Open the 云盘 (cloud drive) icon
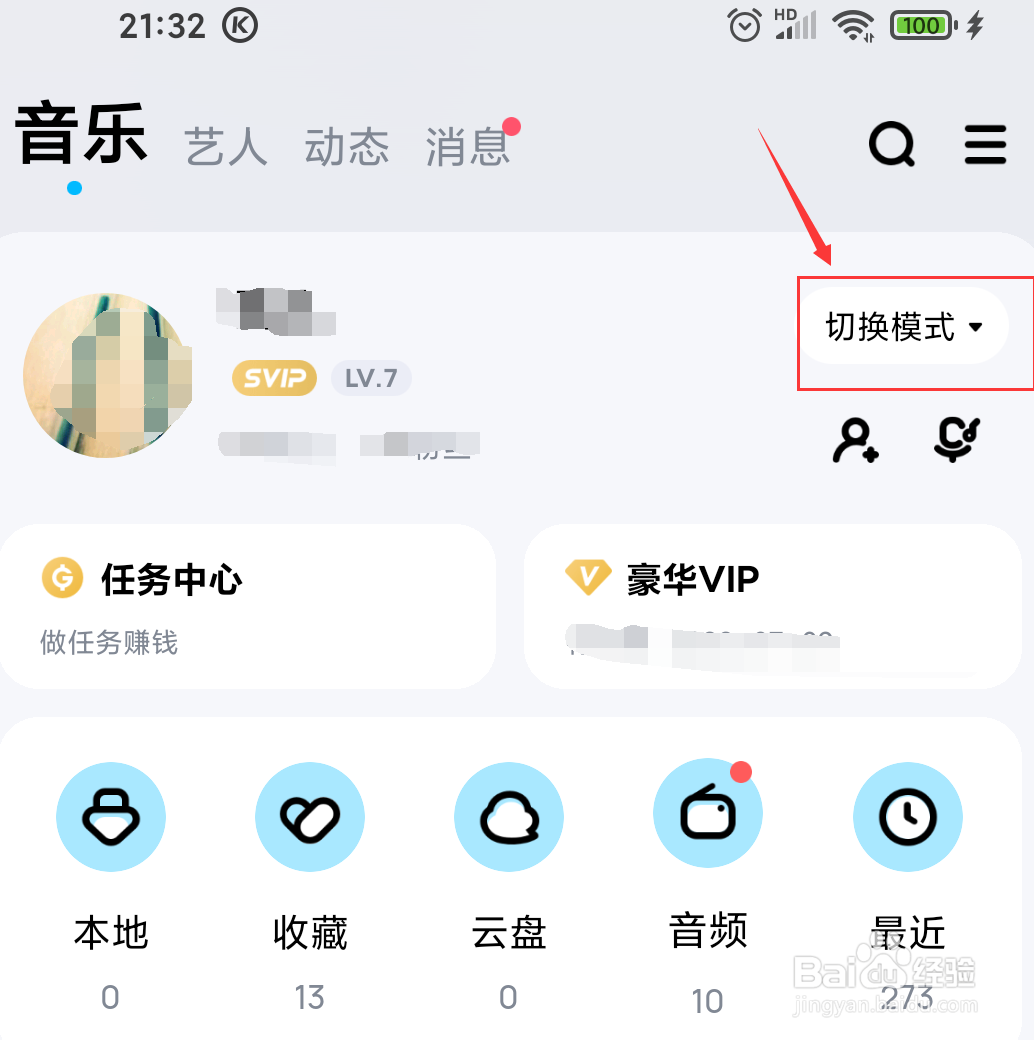 (508, 816)
